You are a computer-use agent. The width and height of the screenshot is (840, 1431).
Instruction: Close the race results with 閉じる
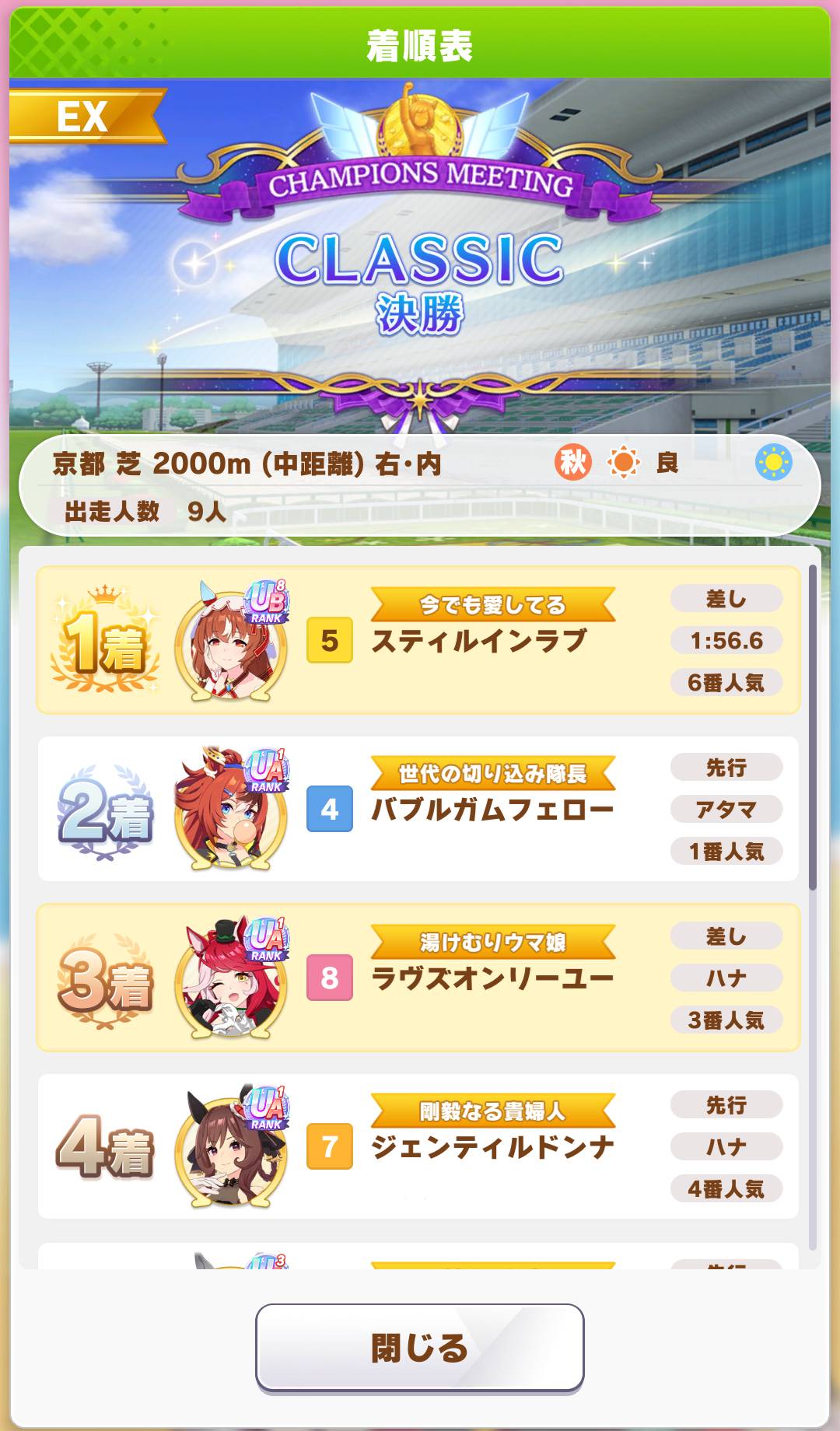point(419,1348)
